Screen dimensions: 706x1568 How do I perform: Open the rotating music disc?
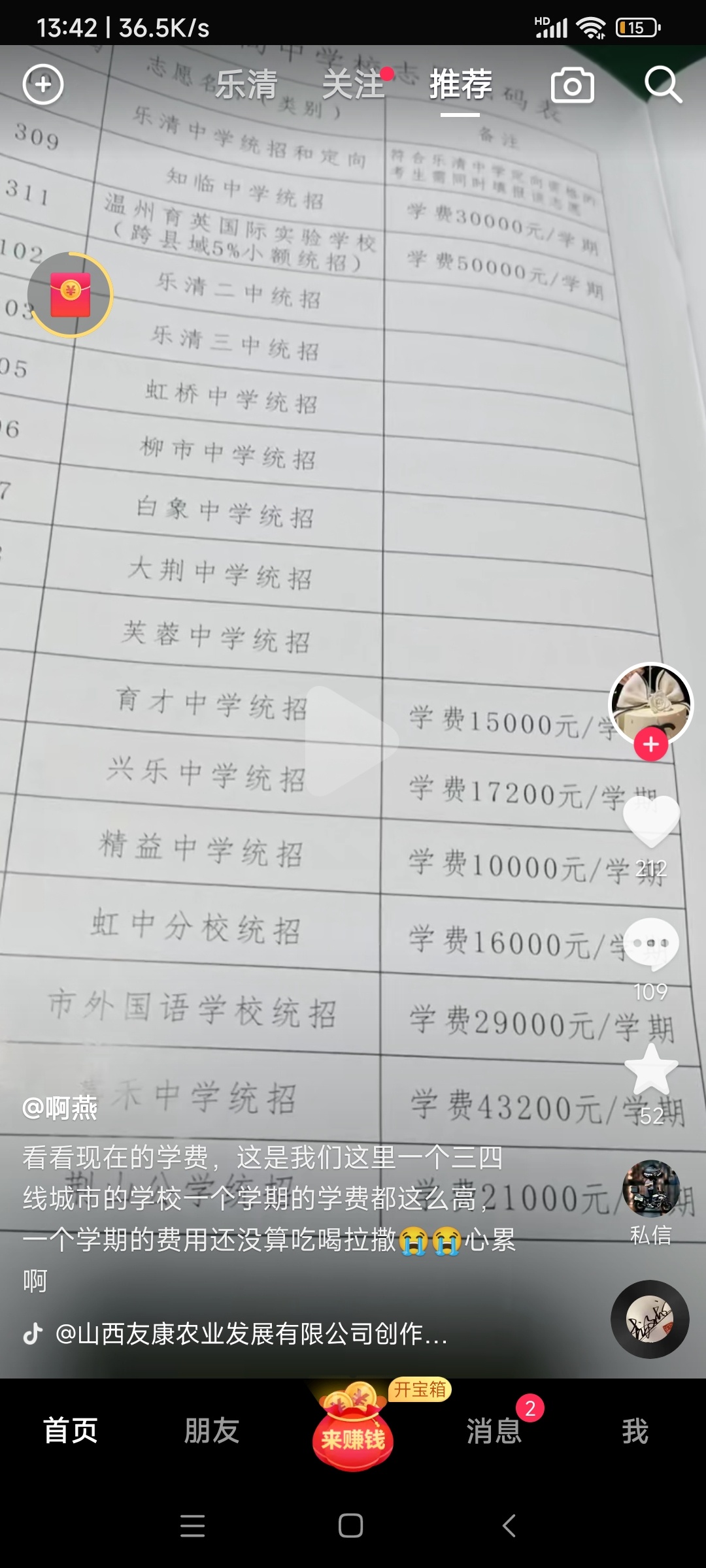coord(650,1319)
